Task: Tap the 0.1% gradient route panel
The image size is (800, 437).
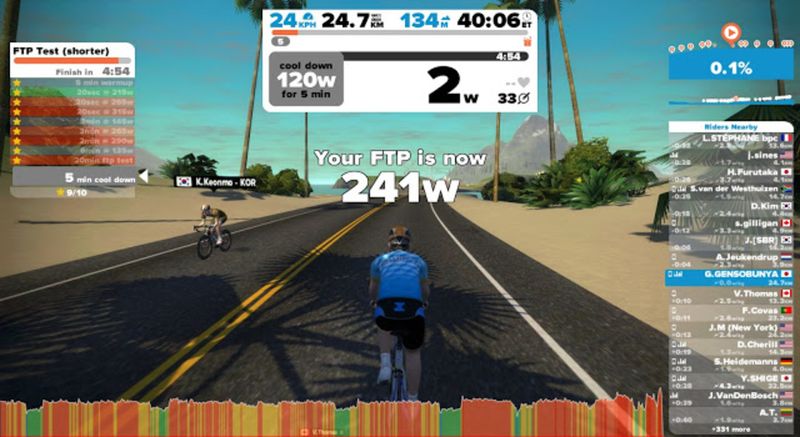Action: point(731,66)
